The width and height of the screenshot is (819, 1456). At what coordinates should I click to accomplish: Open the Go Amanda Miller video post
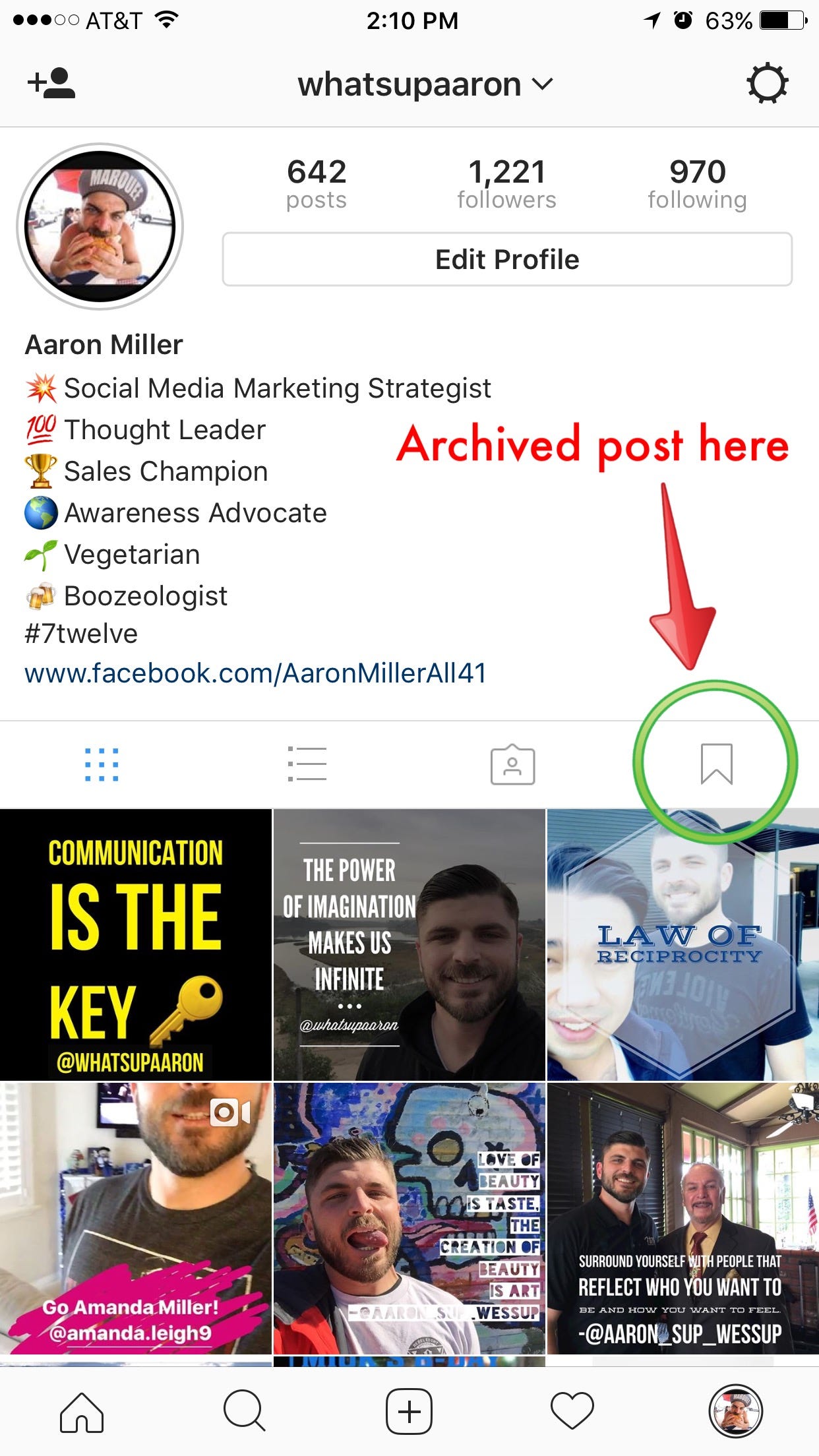(135, 1217)
